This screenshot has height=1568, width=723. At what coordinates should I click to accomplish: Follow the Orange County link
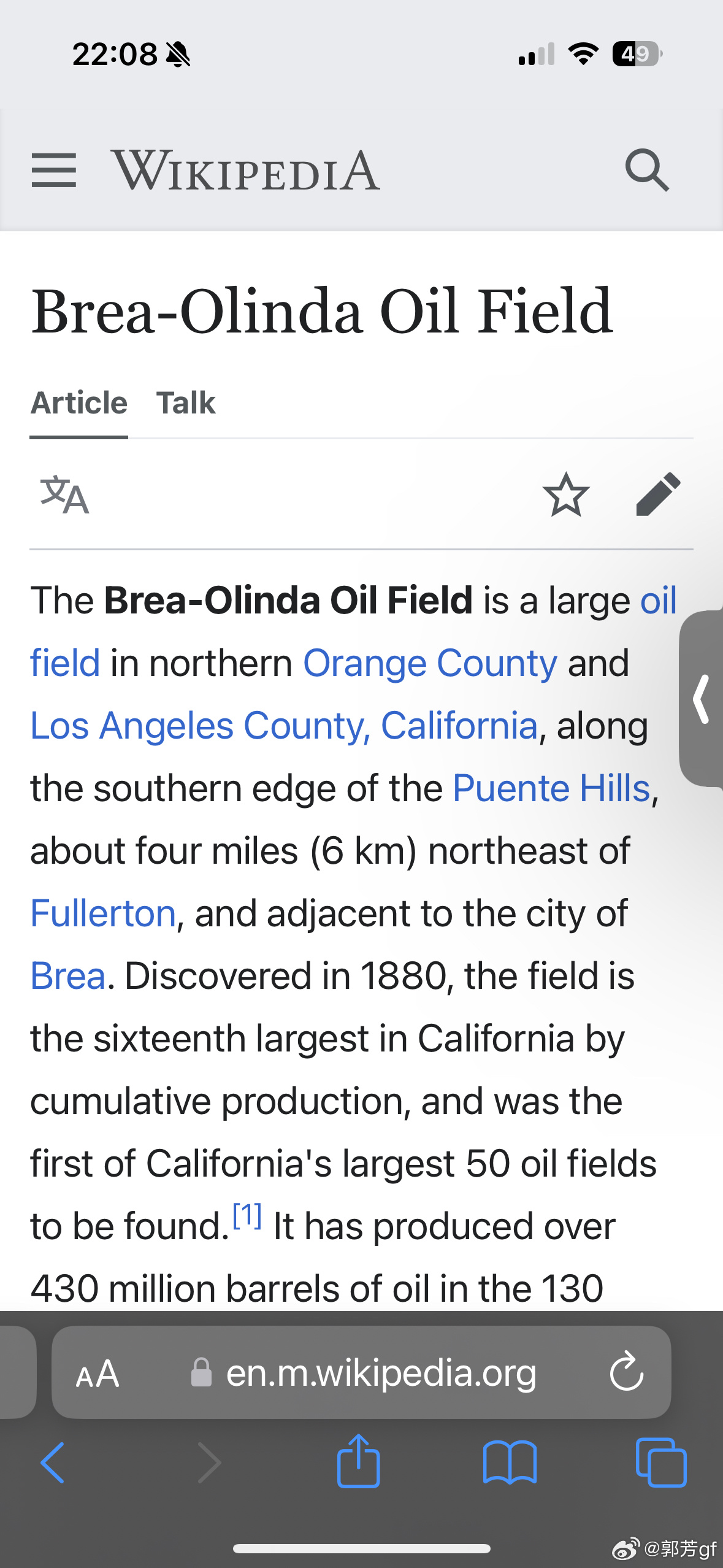coord(430,664)
